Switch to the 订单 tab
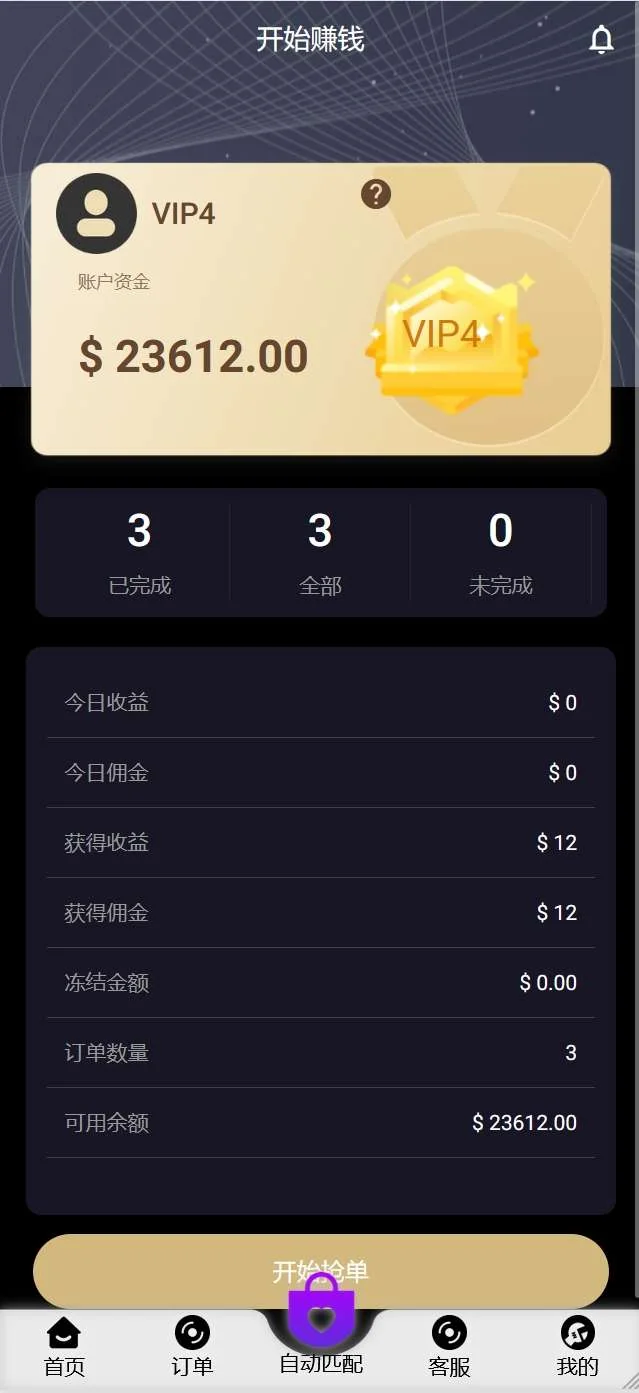The image size is (639, 1393). pos(192,1346)
